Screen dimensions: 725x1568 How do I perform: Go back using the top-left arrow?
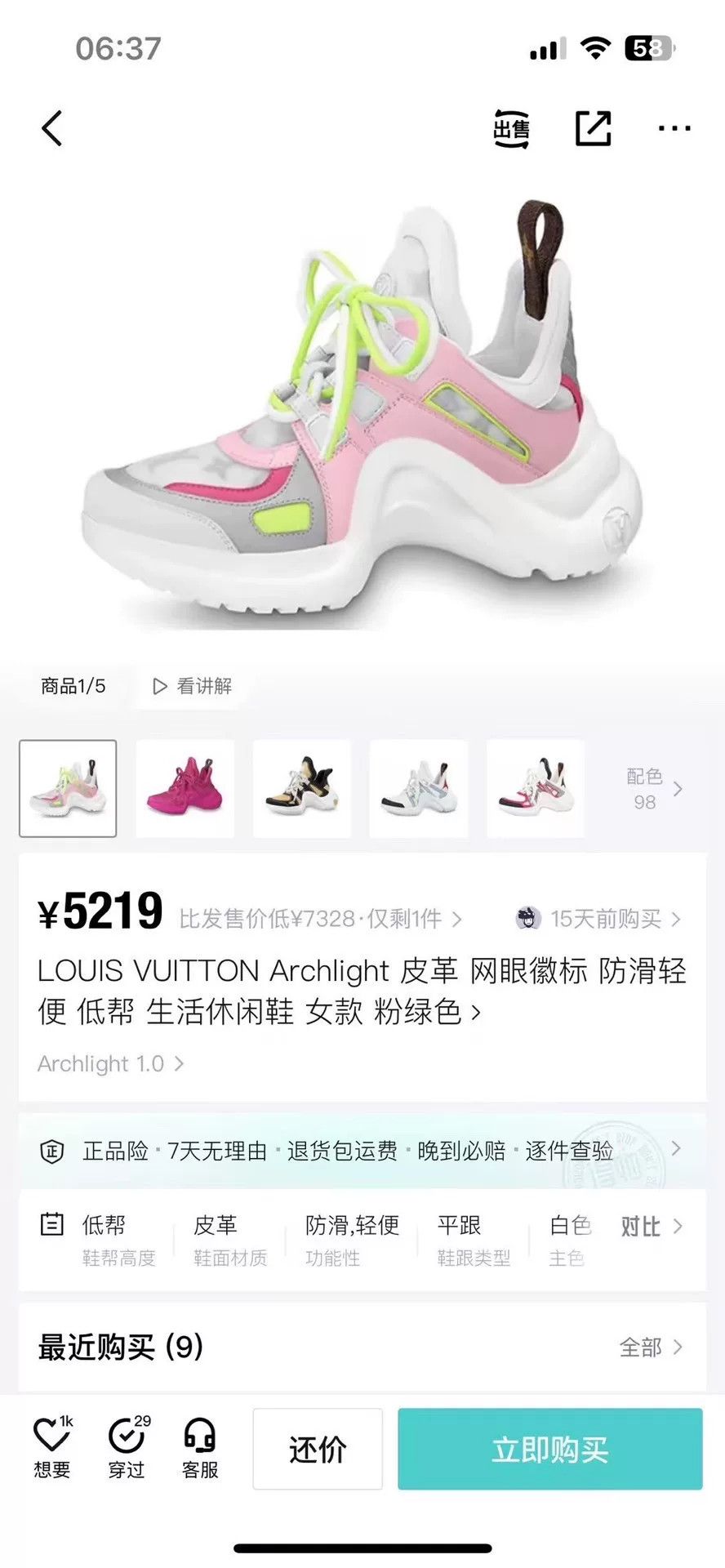coord(51,128)
